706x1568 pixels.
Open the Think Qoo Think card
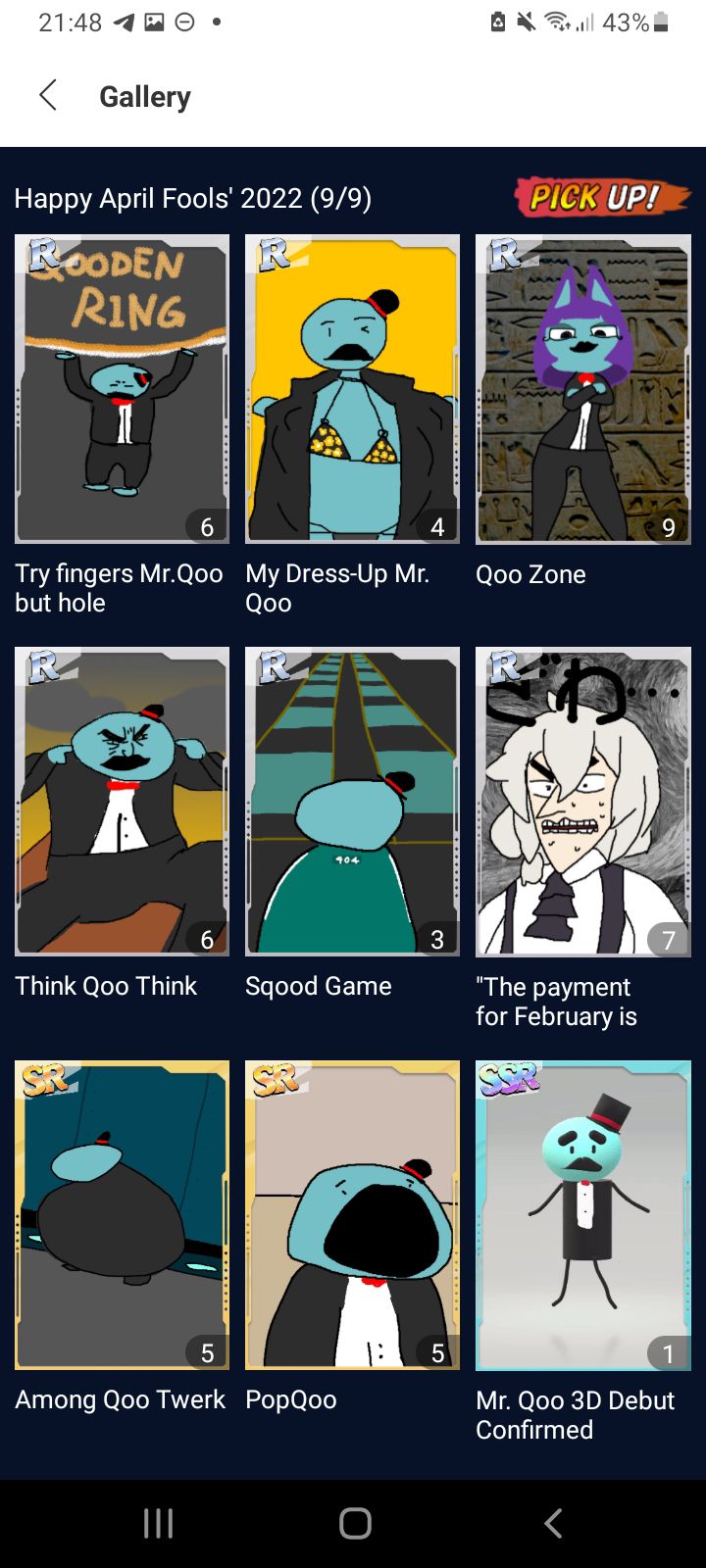pos(123,802)
